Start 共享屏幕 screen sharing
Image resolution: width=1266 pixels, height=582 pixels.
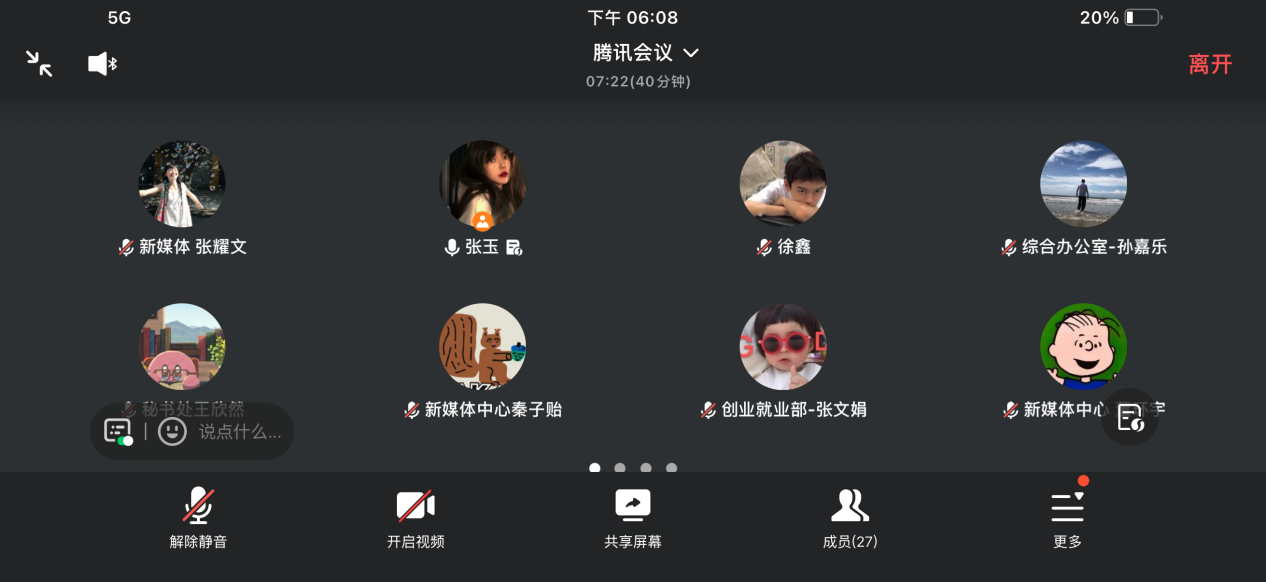click(x=632, y=518)
